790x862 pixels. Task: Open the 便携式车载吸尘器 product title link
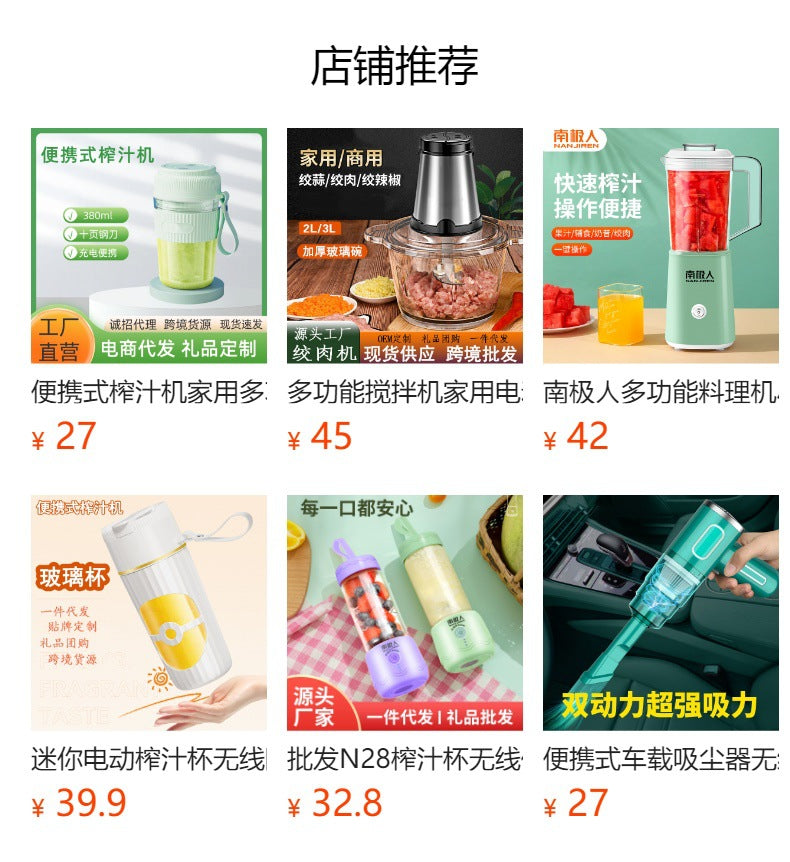pyautogui.click(x=660, y=761)
